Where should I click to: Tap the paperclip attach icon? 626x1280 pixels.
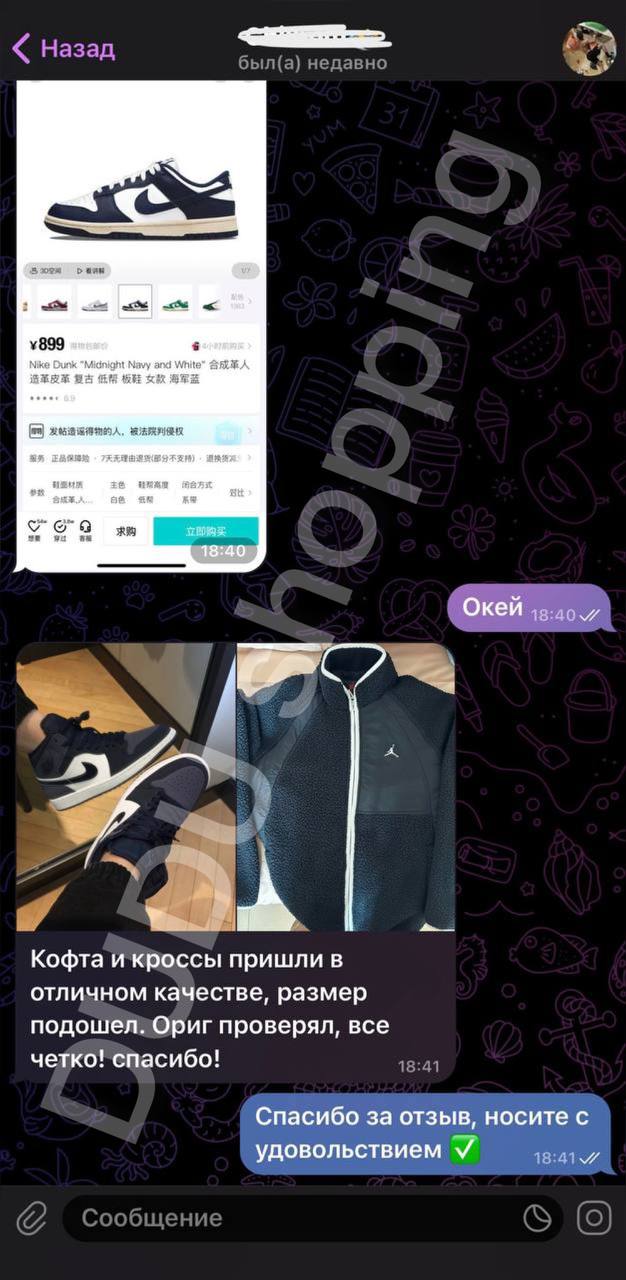(x=32, y=1218)
